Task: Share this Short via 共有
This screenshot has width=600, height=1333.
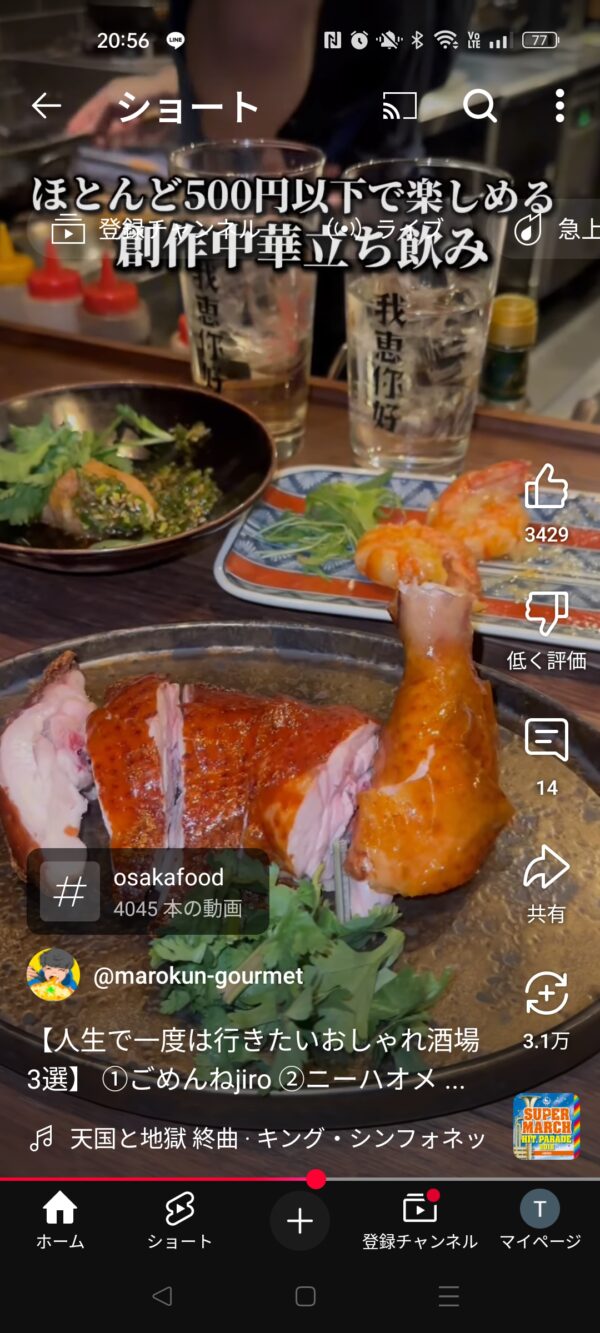Action: click(546, 868)
